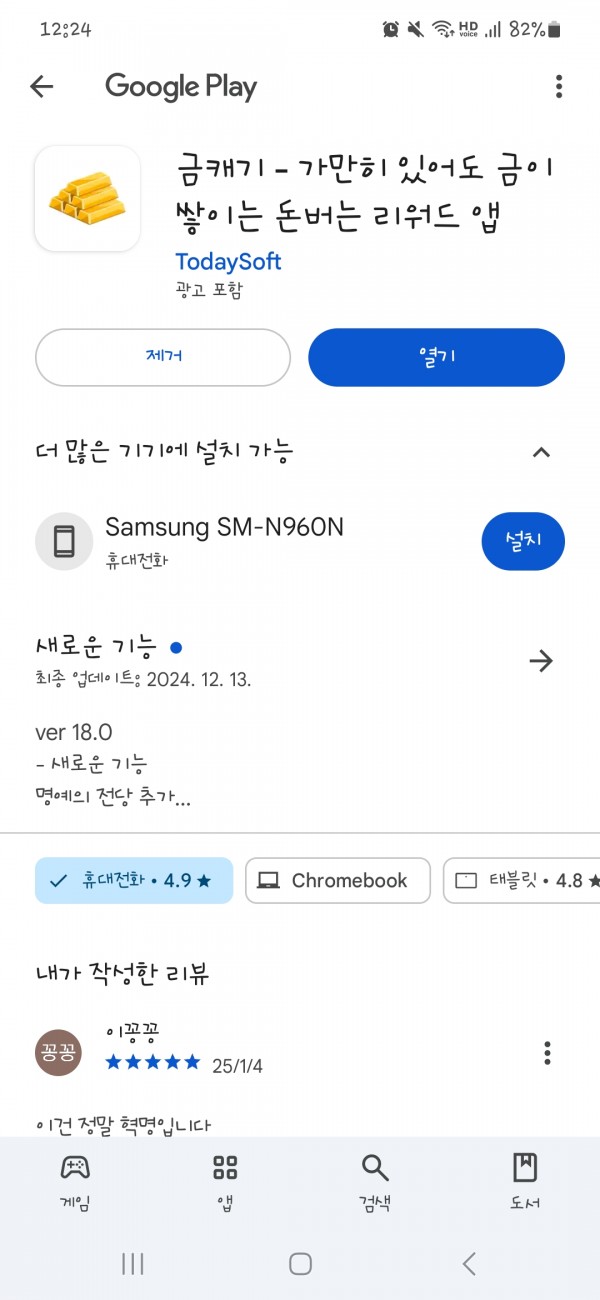The width and height of the screenshot is (600, 1300).
Task: Go back using the top-left arrow
Action: click(x=41, y=87)
